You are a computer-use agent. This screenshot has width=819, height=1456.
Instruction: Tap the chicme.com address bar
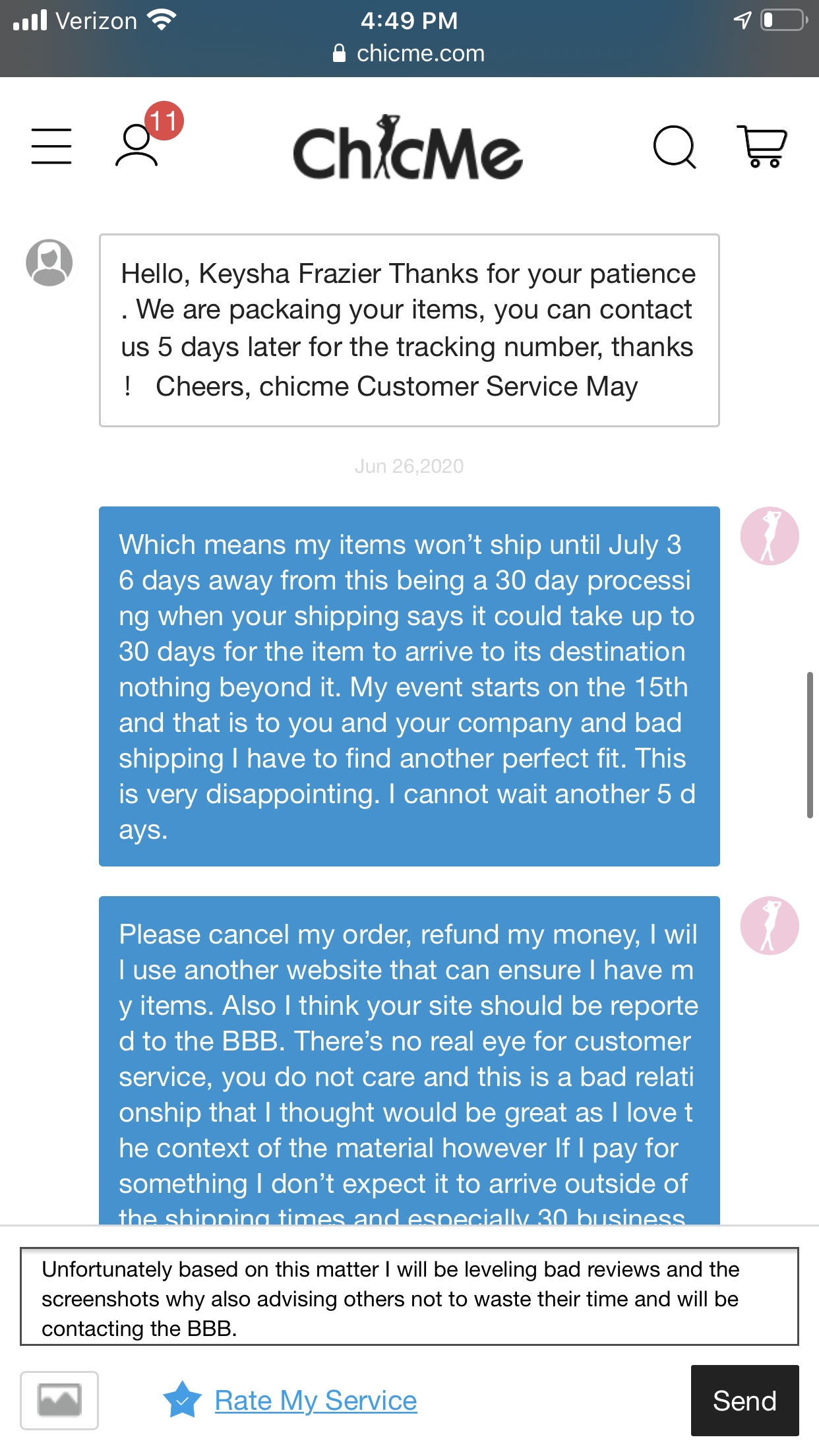(409, 53)
